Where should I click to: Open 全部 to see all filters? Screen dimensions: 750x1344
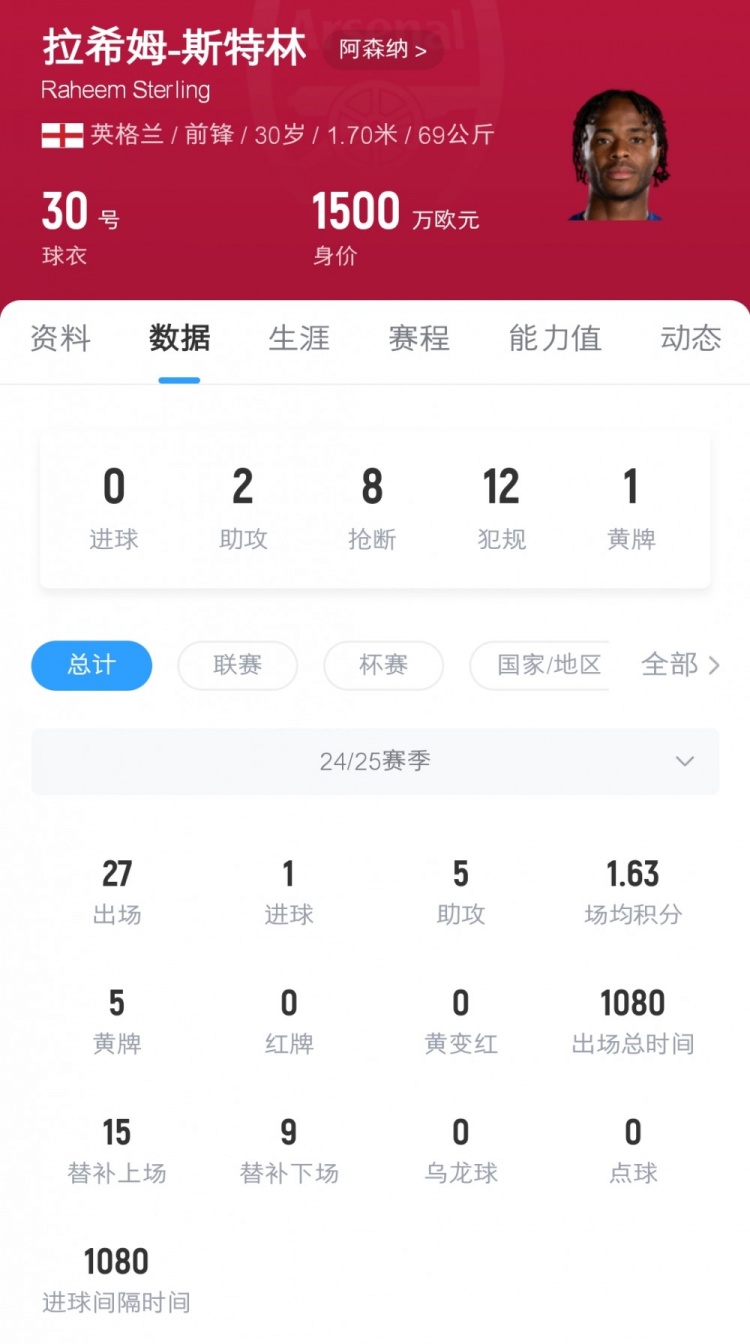[x=680, y=665]
